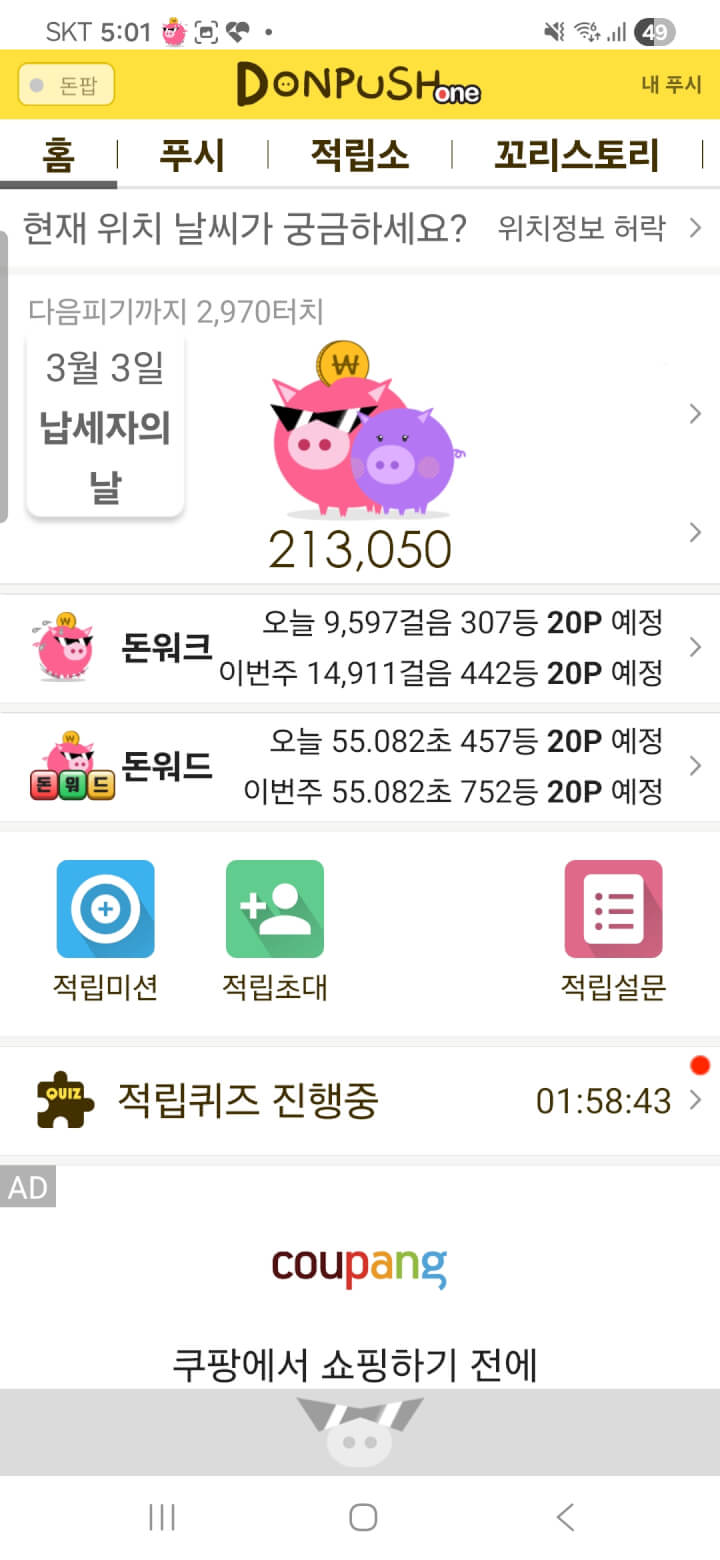Open the 돈워드 word game row
The image size is (720, 1560).
pos(360,767)
